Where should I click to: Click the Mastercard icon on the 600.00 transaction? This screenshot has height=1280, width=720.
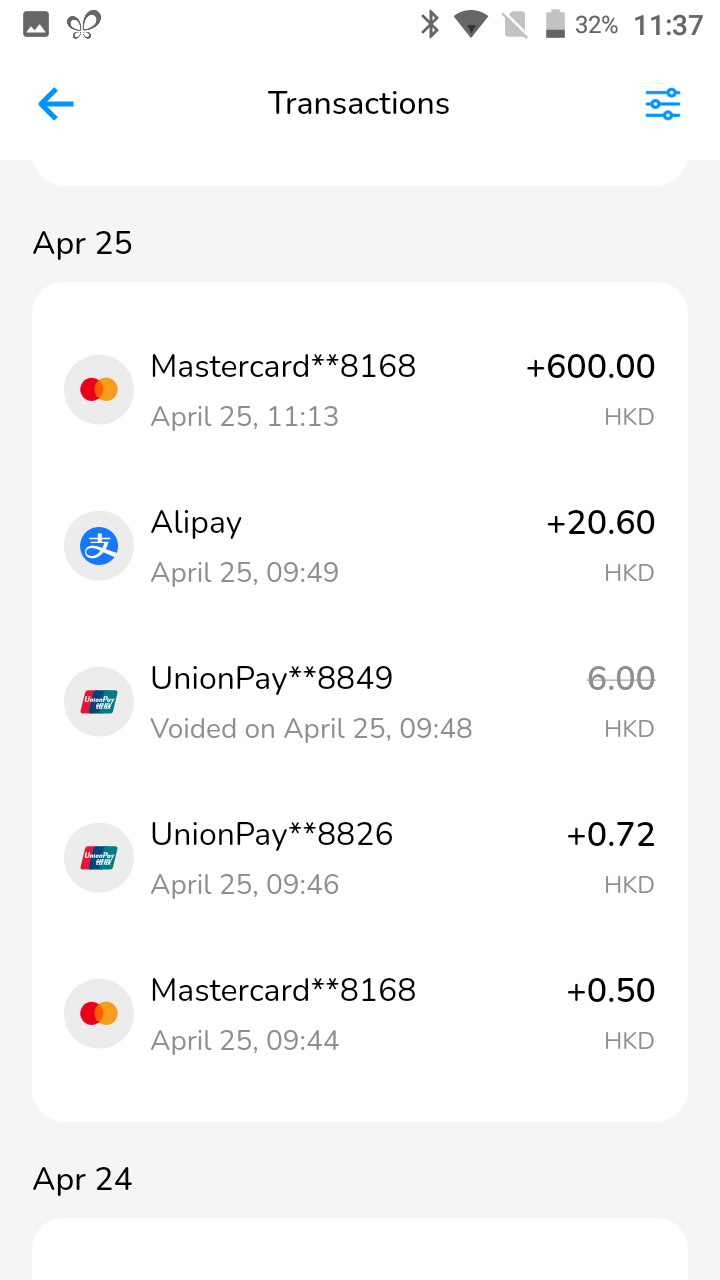click(98, 389)
